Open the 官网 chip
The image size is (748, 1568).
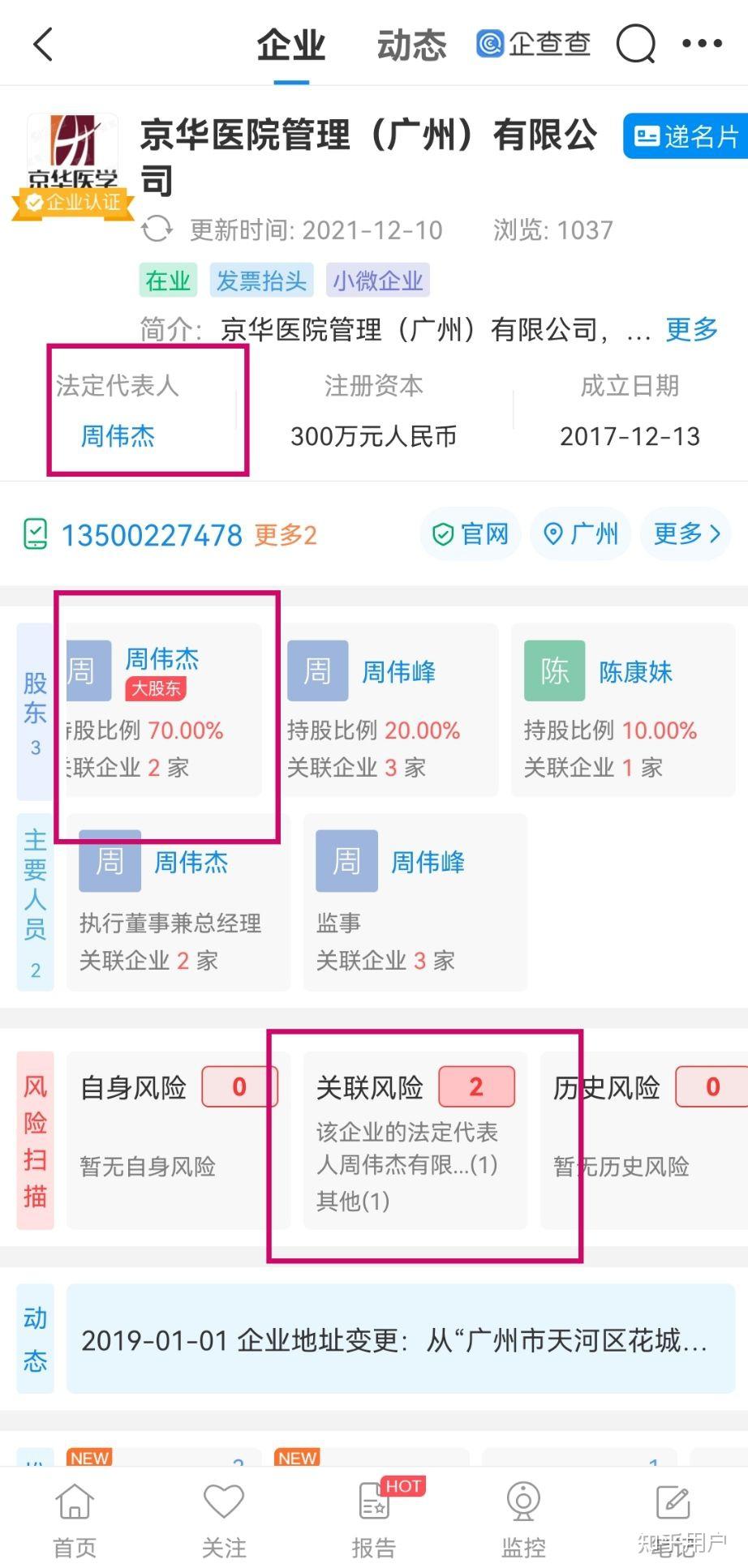point(471,534)
